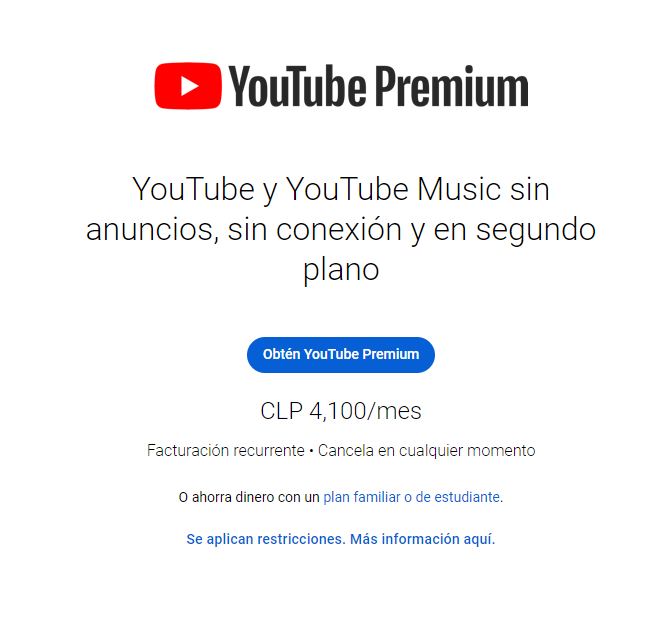Open the plan familiar o de estudiante link
This screenshot has width=671, height=622.
(411, 497)
